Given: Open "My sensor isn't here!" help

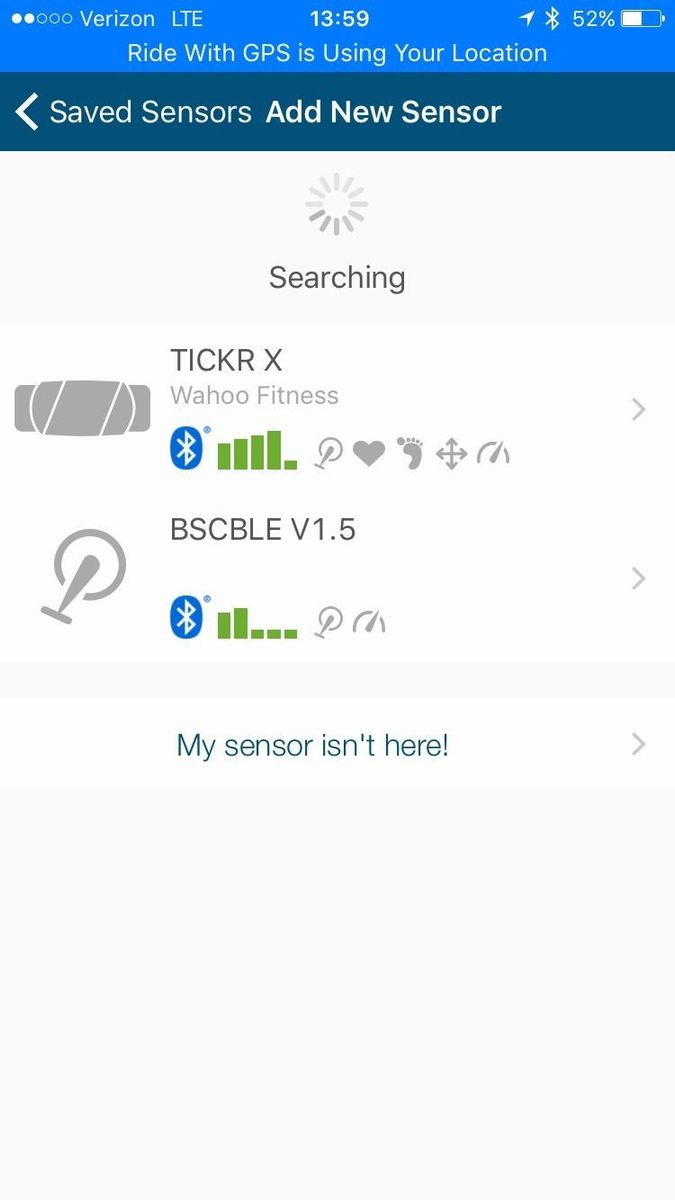Looking at the screenshot, I should (337, 745).
